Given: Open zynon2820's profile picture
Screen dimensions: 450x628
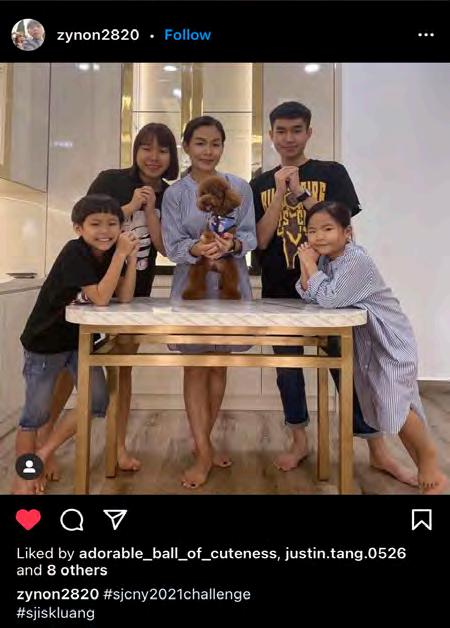Looking at the screenshot, I should tap(28, 35).
